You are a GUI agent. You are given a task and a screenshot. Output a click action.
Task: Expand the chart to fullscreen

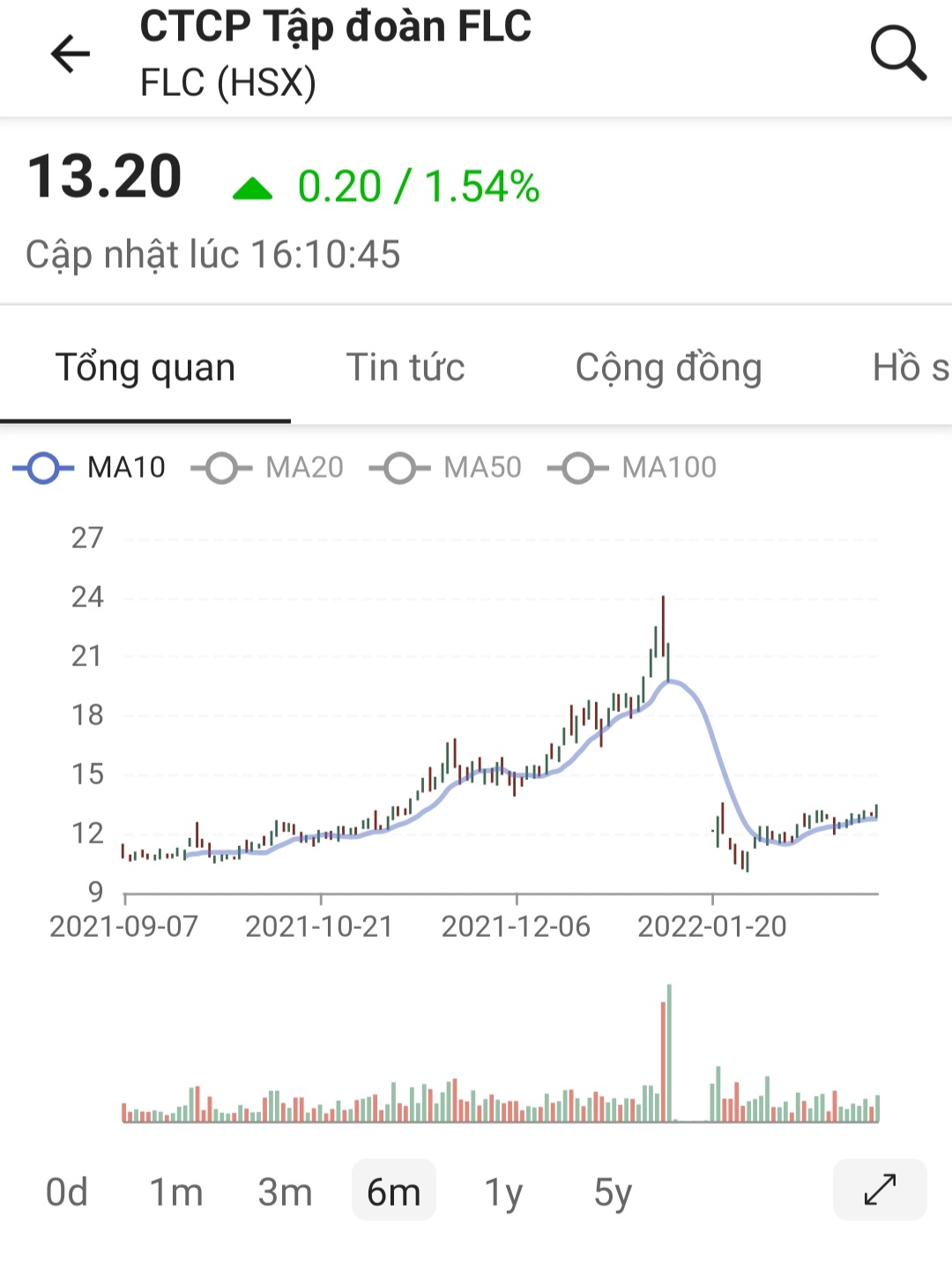(x=880, y=1190)
